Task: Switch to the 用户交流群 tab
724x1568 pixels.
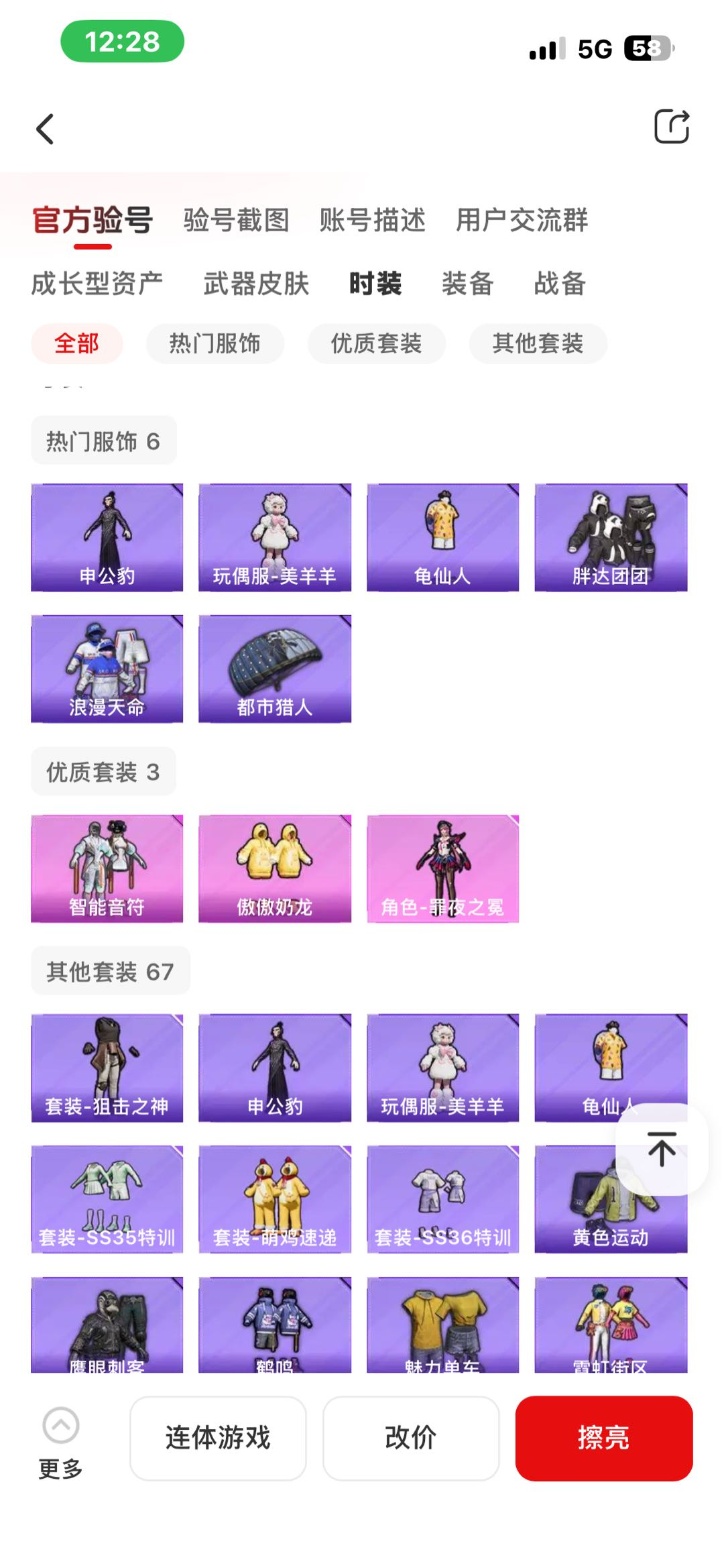Action: (x=522, y=220)
